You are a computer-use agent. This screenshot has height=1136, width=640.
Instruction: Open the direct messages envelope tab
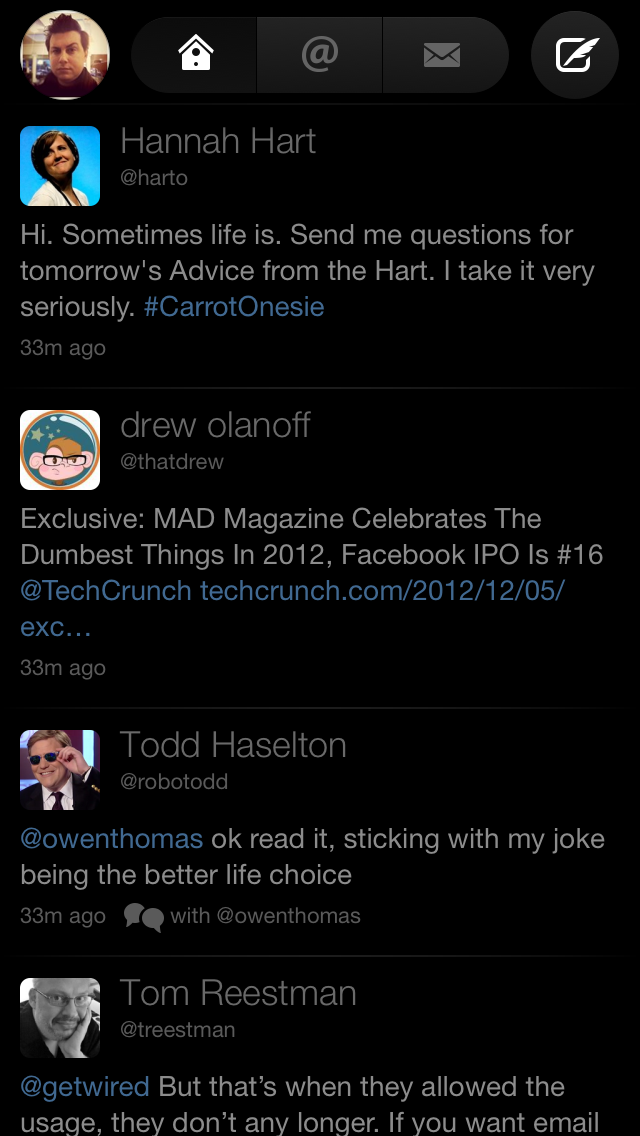click(444, 55)
